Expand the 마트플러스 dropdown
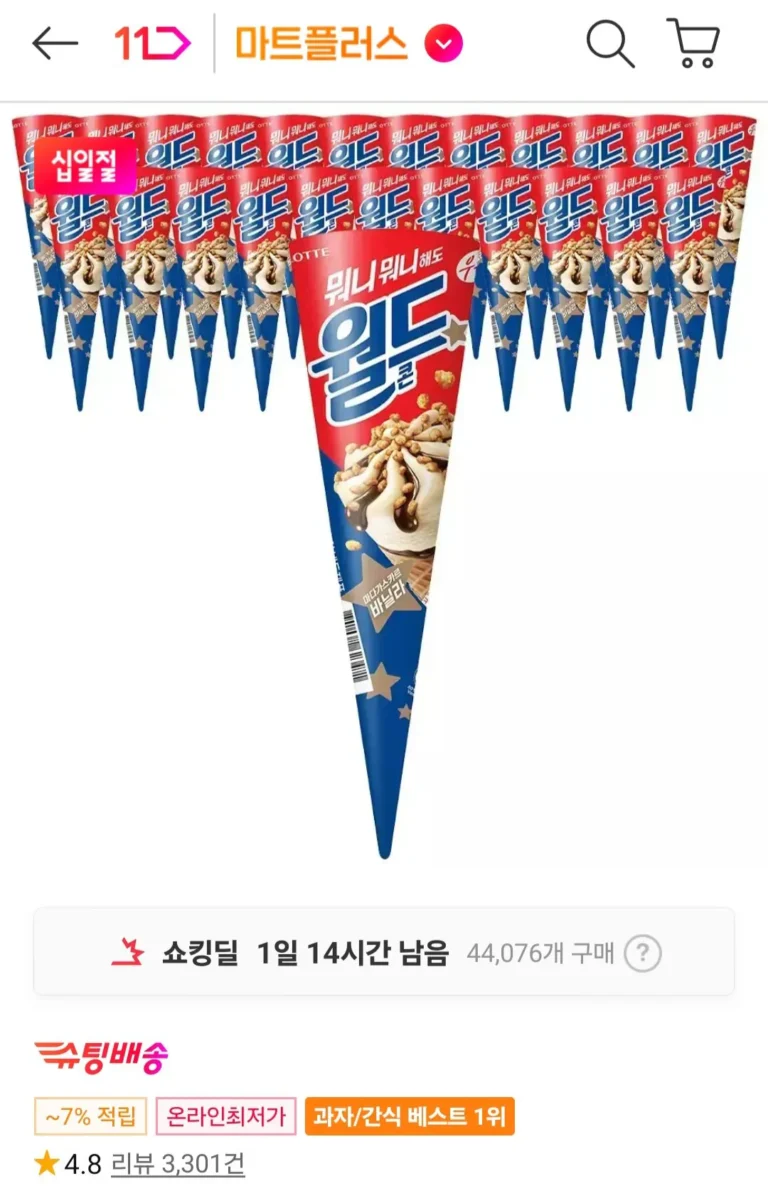The image size is (768, 1186). 443,44
